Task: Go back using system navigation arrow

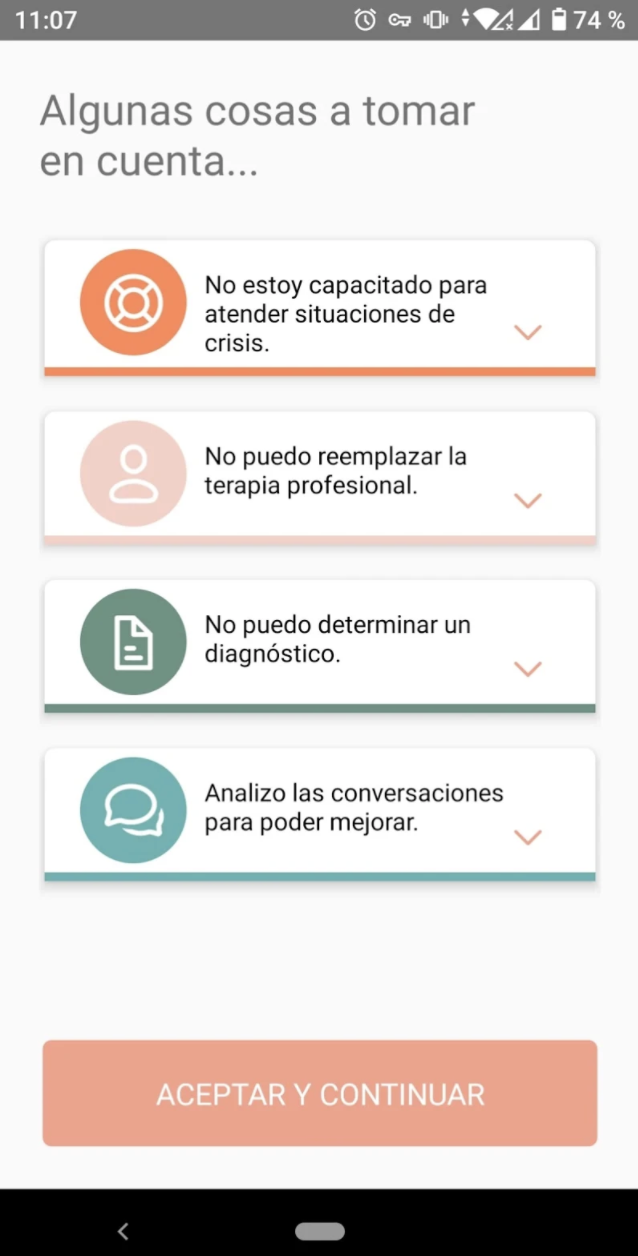Action: (x=123, y=1231)
